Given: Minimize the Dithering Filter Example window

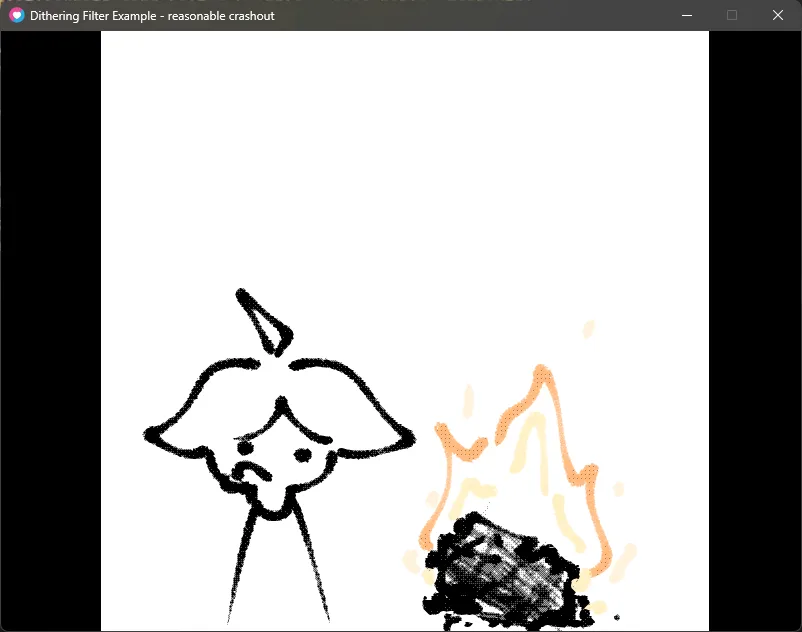Looking at the screenshot, I should pyautogui.click(x=687, y=15).
